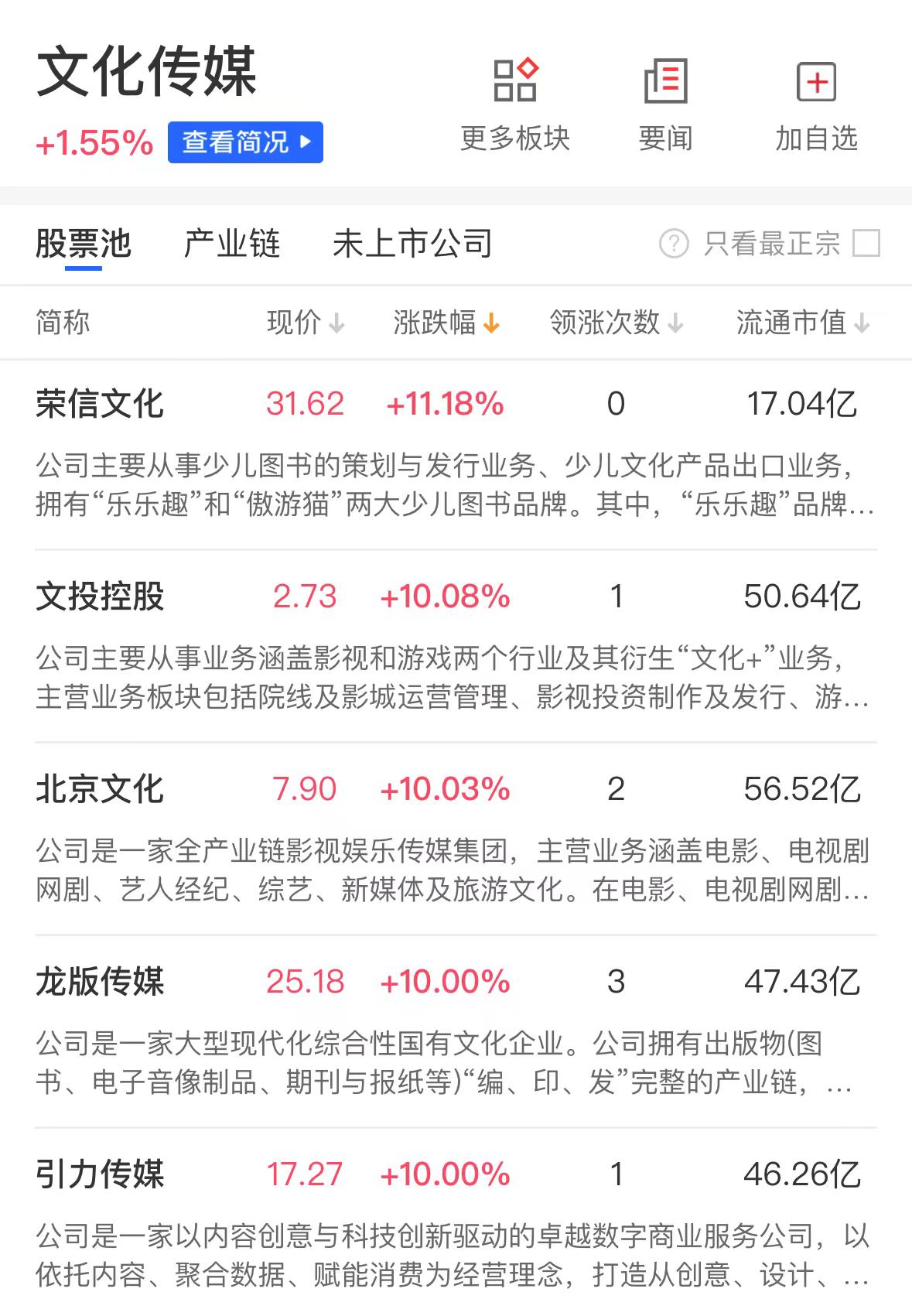
Task: Tap 查看简况 button
Action: (245, 142)
